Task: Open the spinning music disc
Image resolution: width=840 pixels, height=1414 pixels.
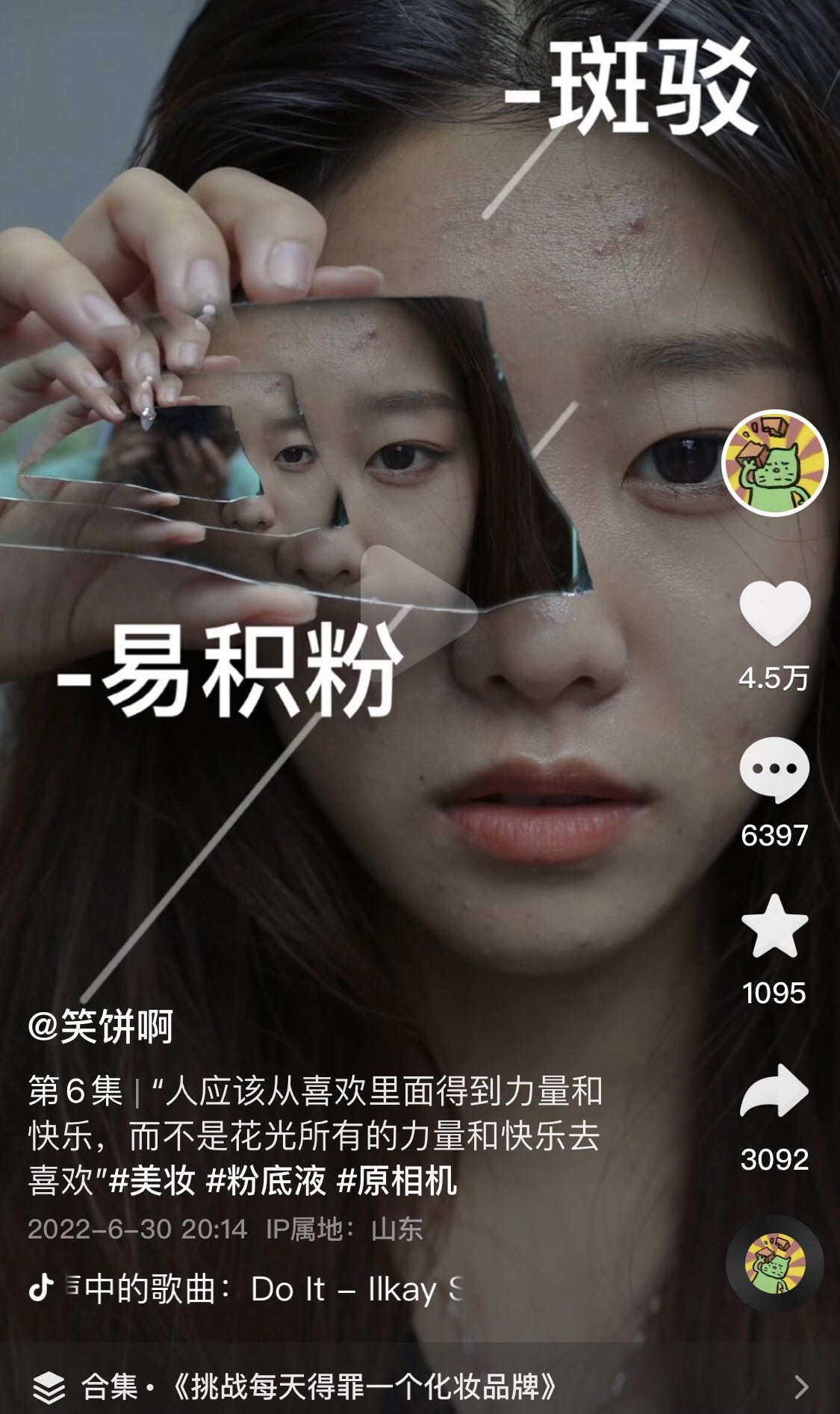Action: pyautogui.click(x=775, y=1263)
